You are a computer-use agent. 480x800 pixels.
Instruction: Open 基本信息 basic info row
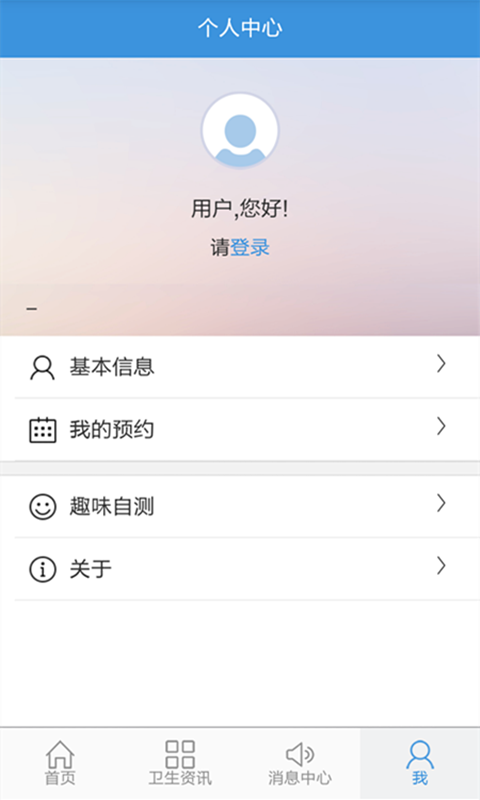(240, 367)
